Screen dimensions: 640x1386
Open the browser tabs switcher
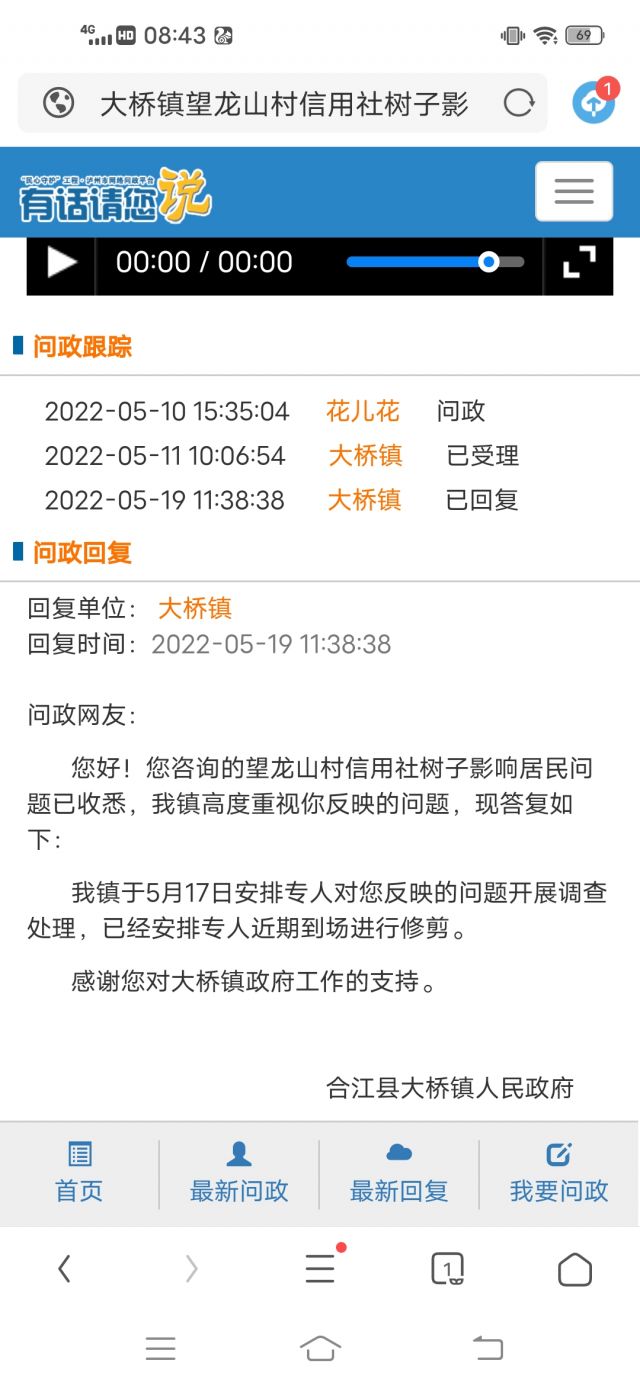tap(447, 1269)
